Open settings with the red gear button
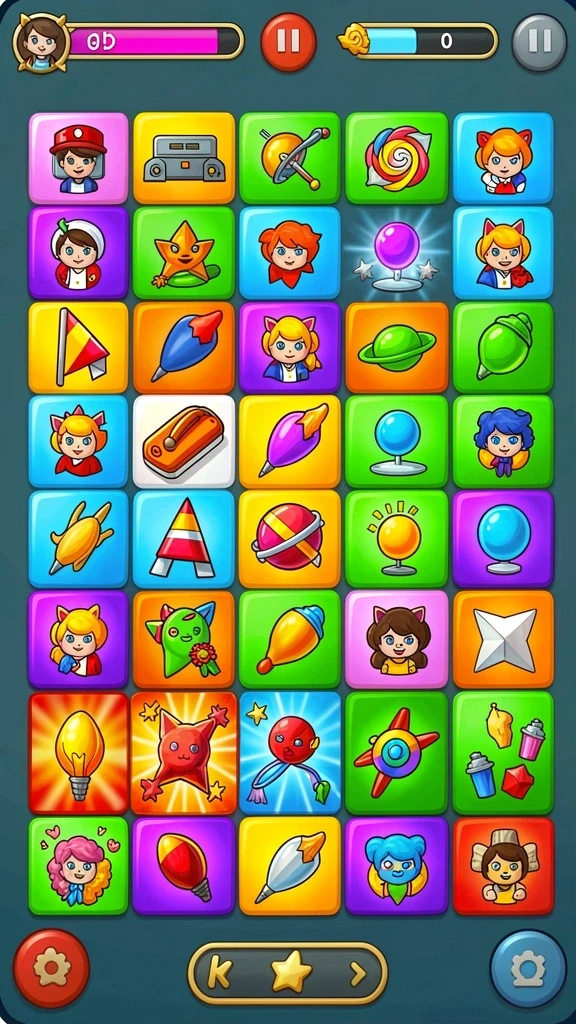576x1024 pixels. click(52, 968)
